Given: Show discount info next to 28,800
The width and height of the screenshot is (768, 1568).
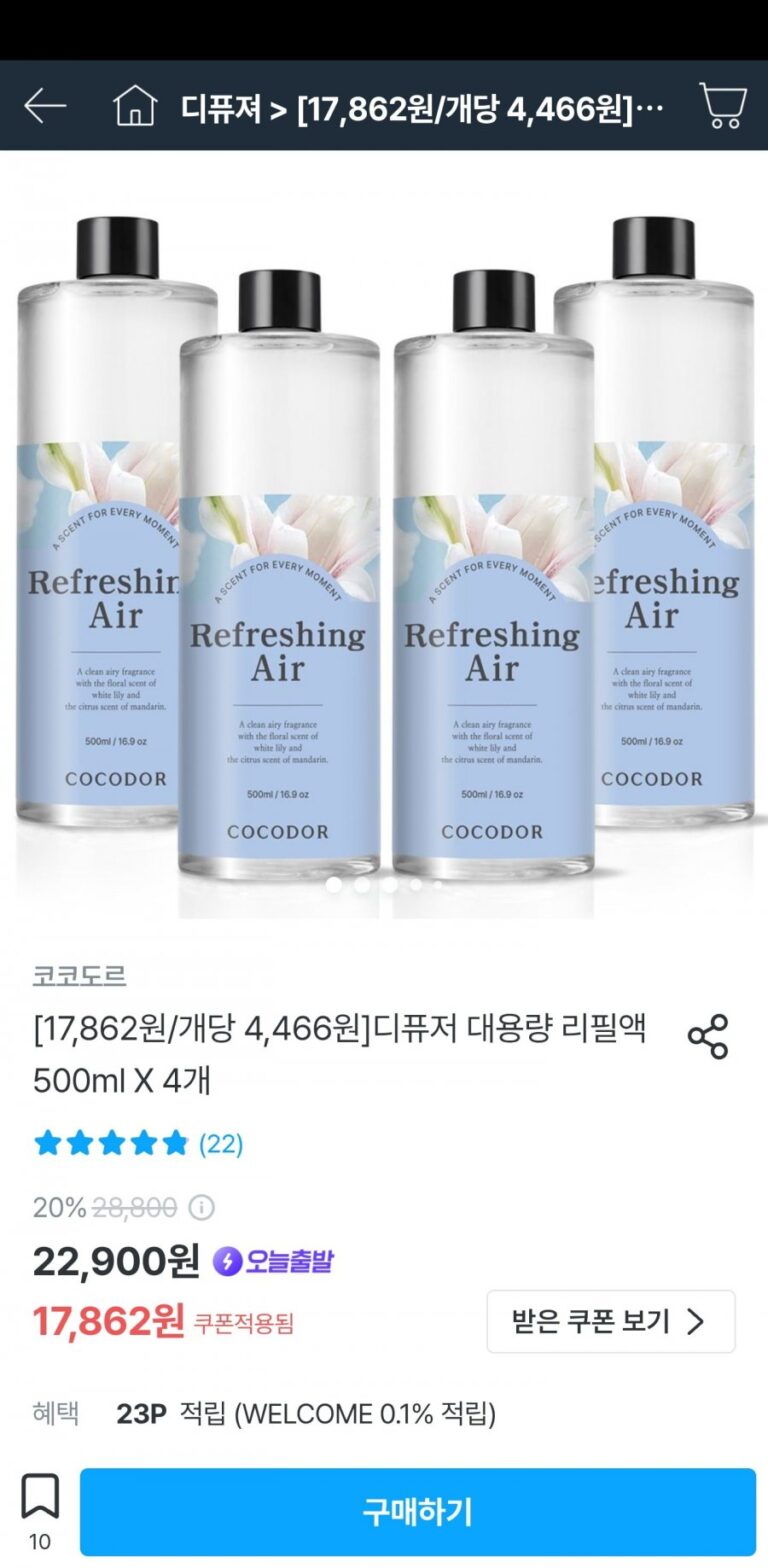Looking at the screenshot, I should coord(202,1207).
